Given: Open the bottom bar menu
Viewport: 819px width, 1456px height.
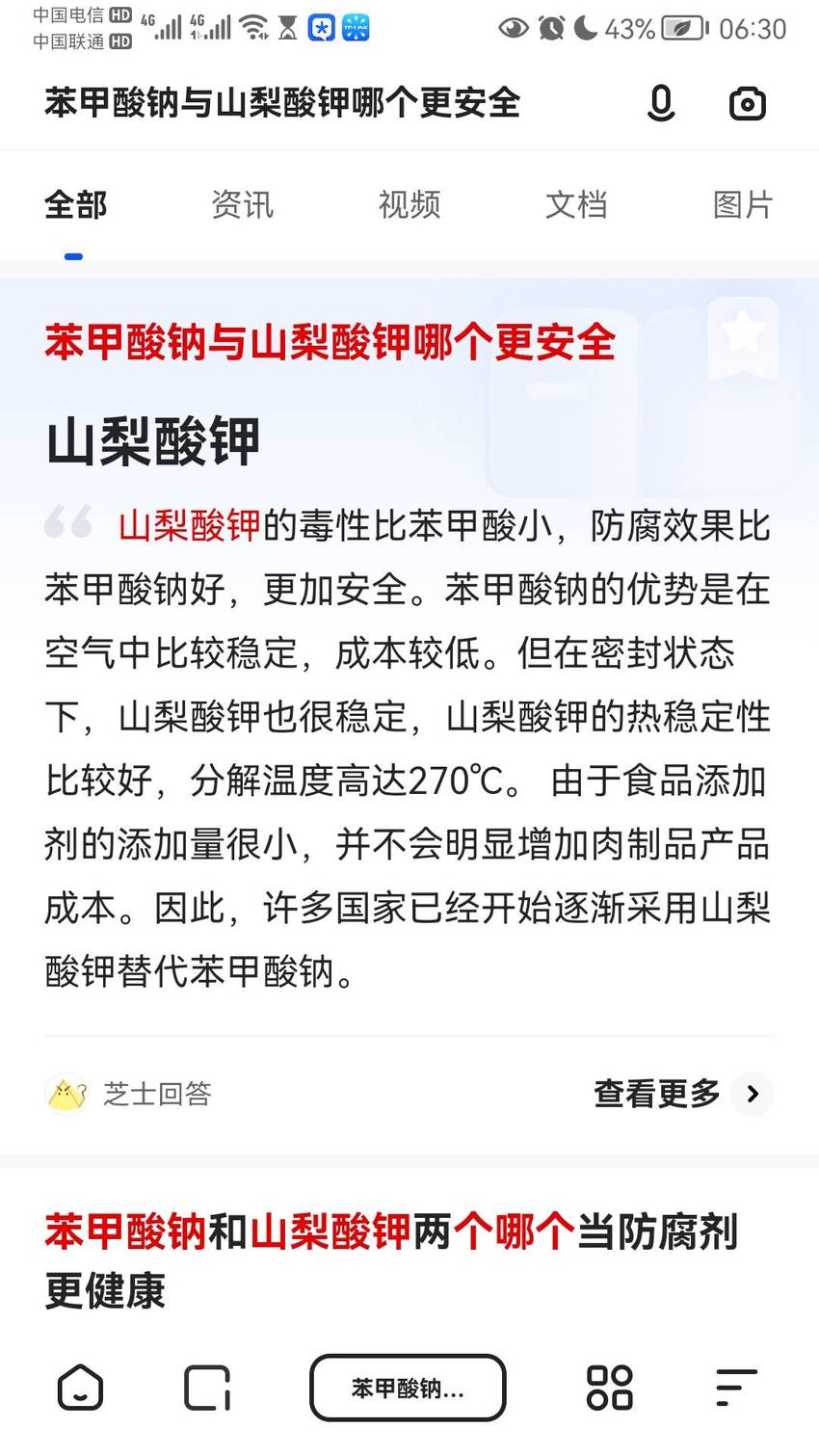Looking at the screenshot, I should coord(736,1389).
